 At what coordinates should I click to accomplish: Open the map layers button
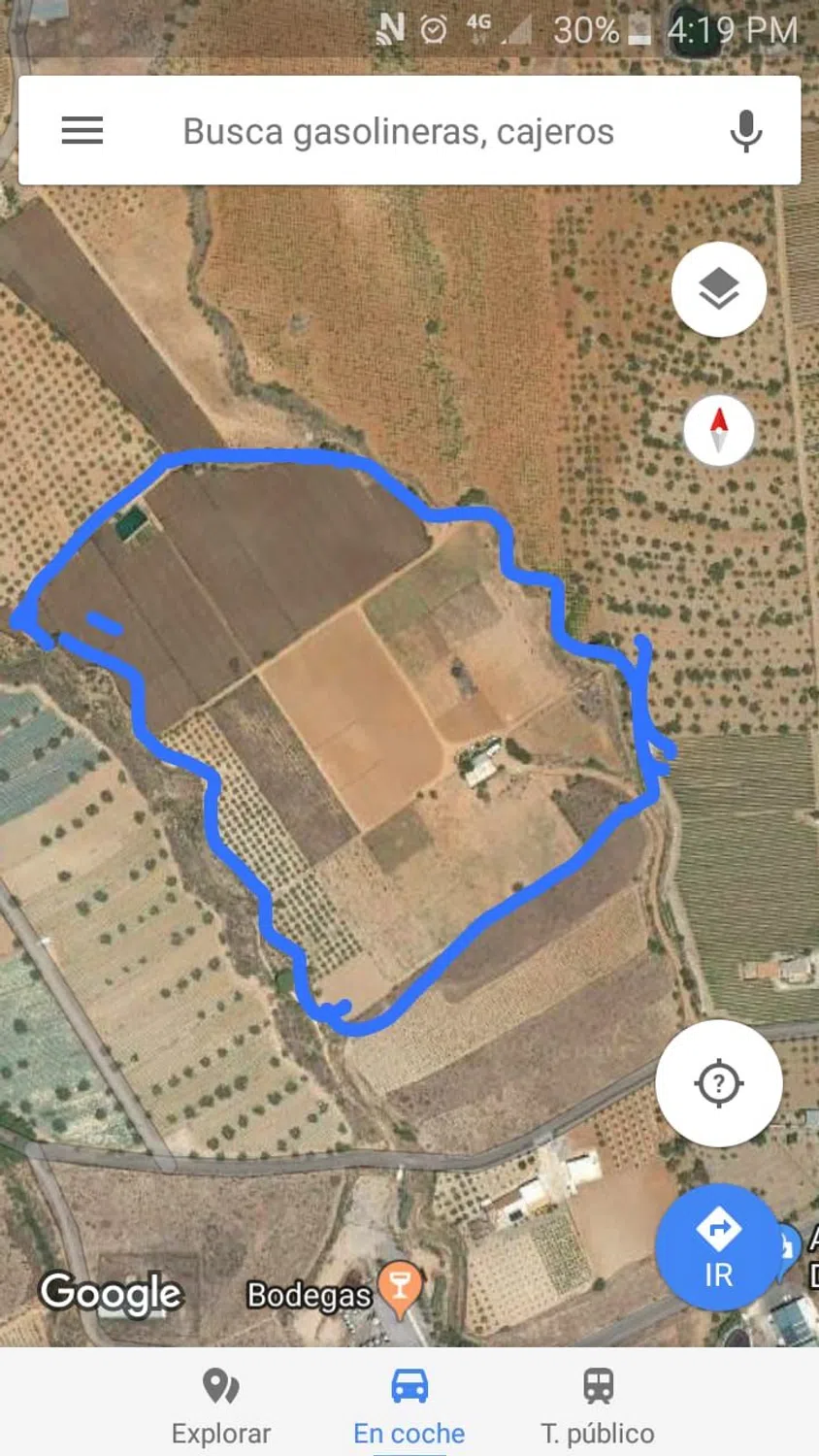click(719, 289)
